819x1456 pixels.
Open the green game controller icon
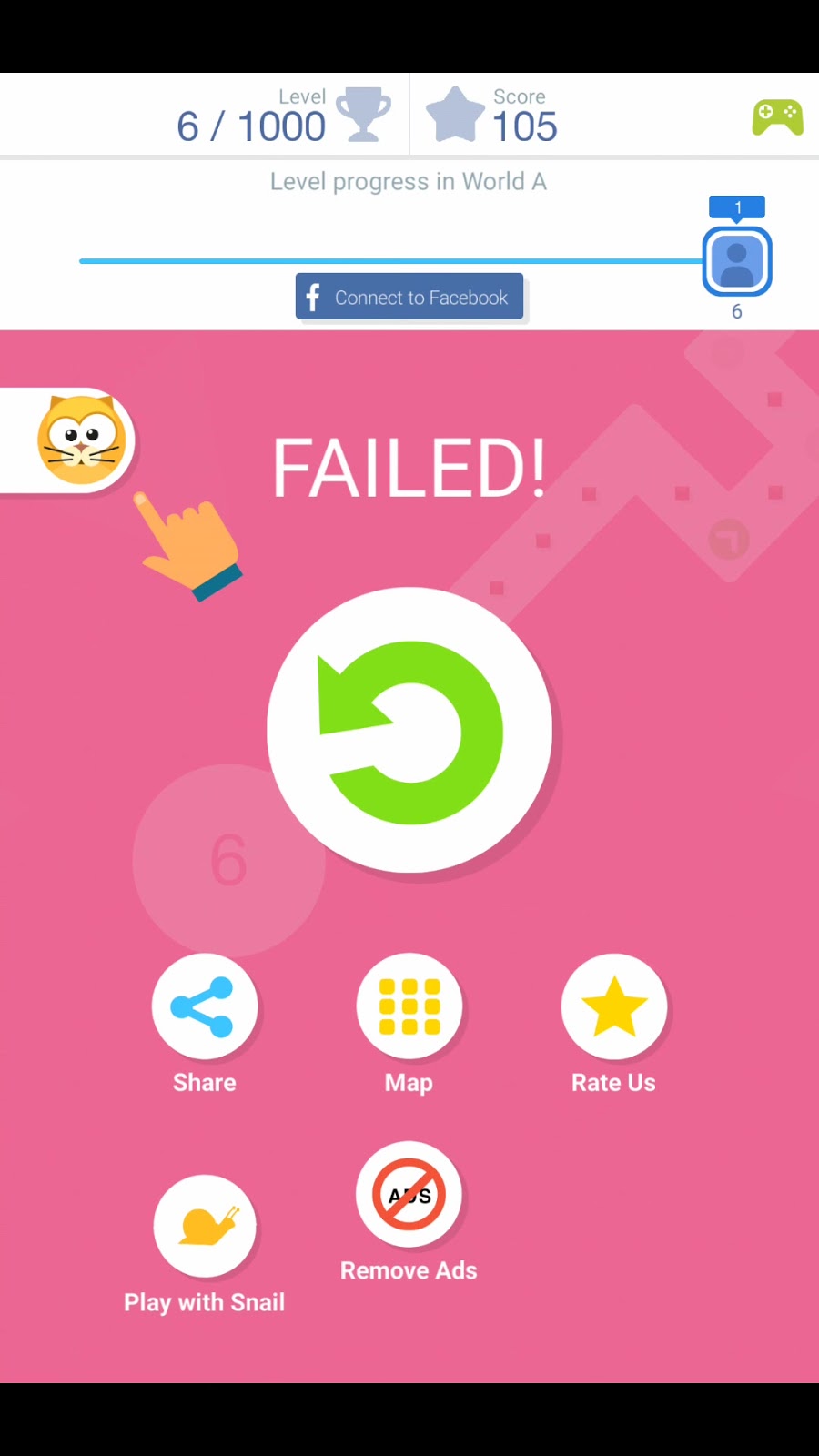(x=777, y=117)
